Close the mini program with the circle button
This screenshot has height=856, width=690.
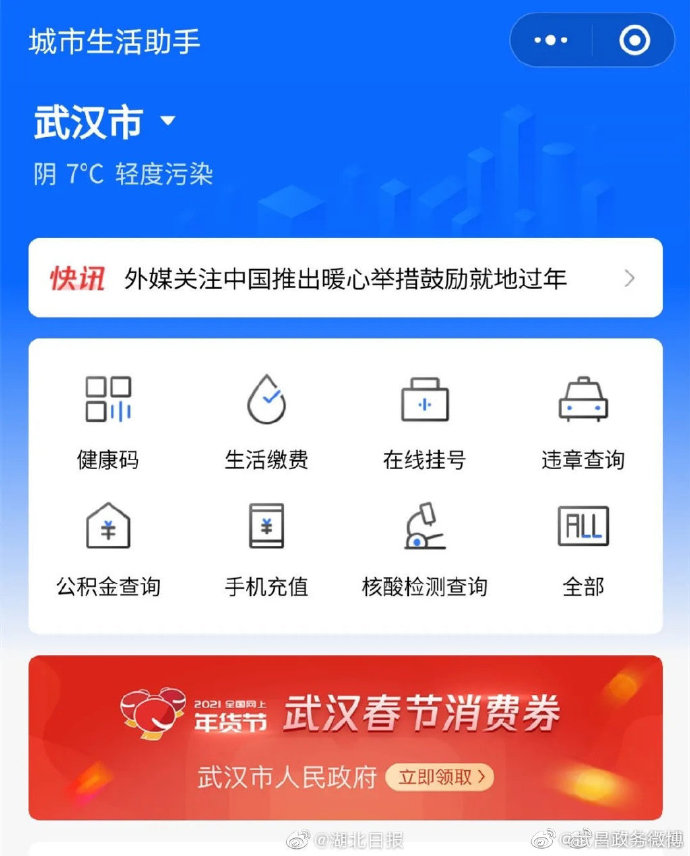pos(634,41)
